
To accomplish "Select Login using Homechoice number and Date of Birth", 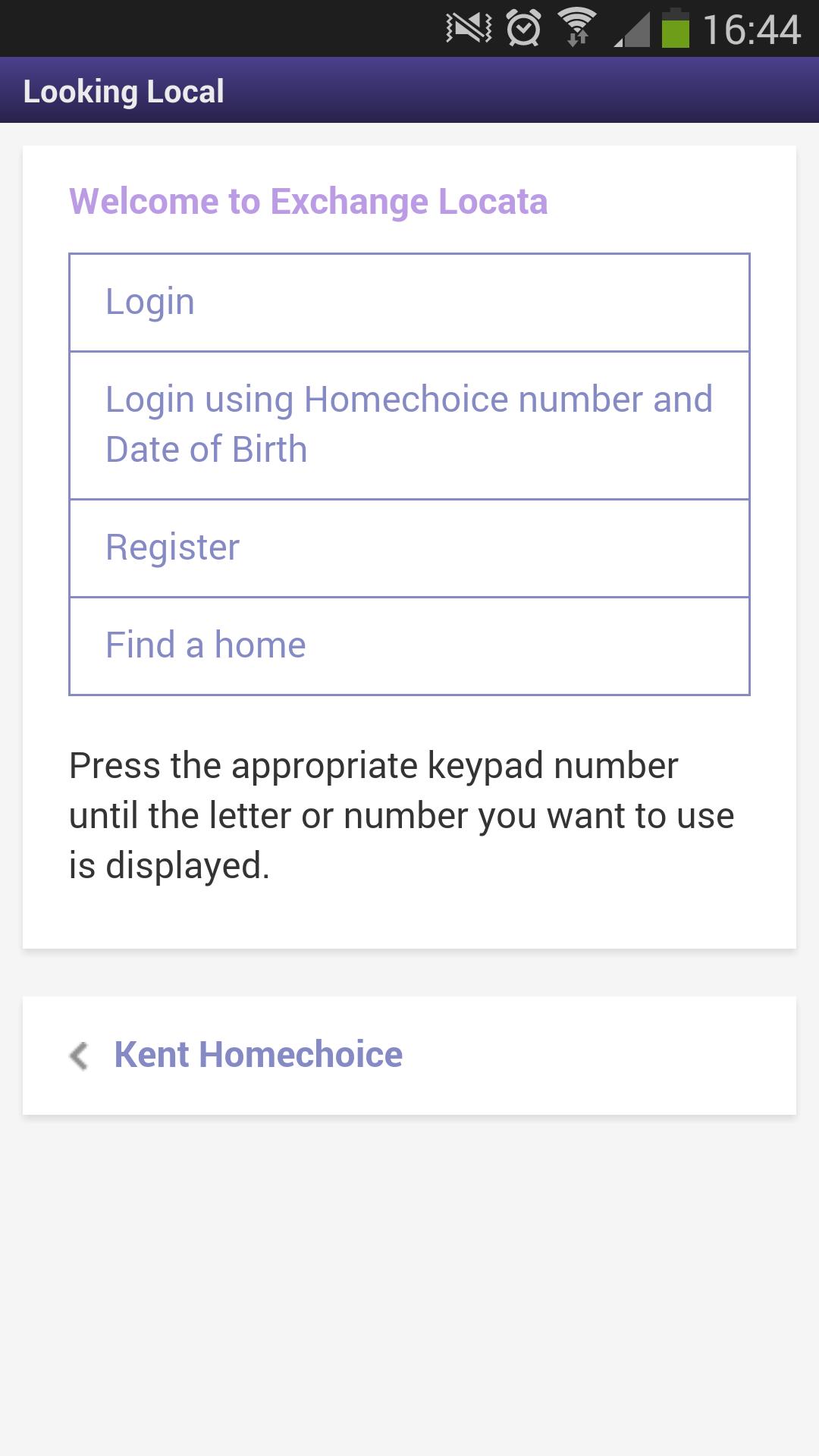I will pos(409,423).
